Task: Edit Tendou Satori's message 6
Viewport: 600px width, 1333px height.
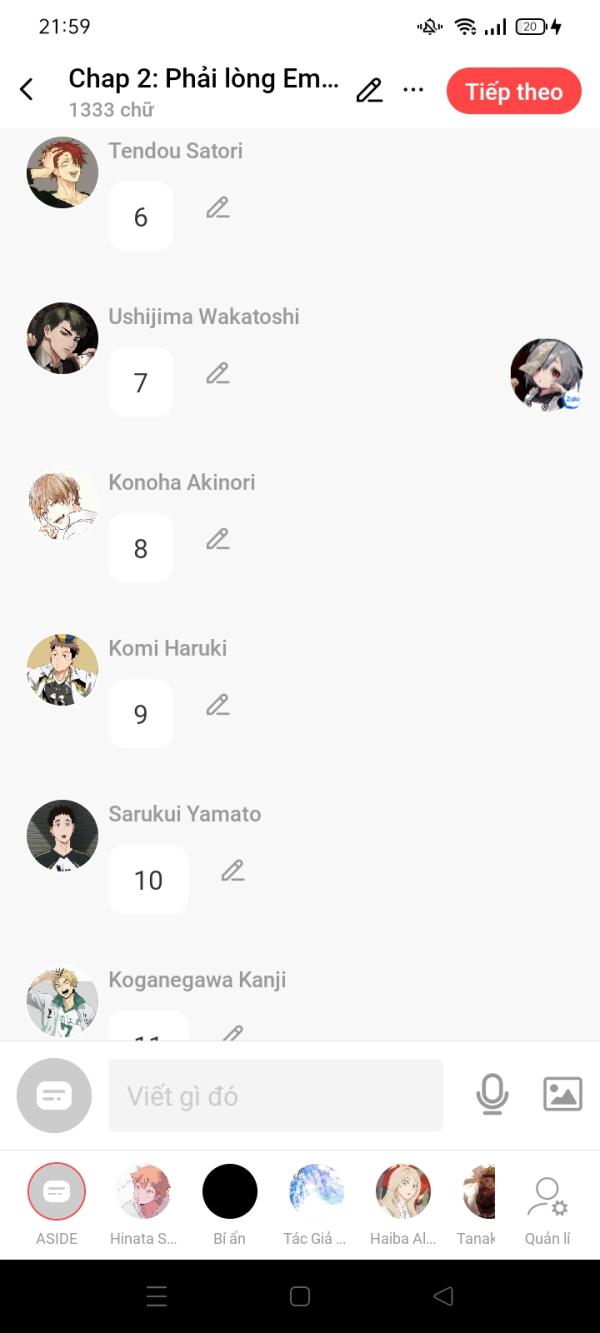Action: [218, 208]
